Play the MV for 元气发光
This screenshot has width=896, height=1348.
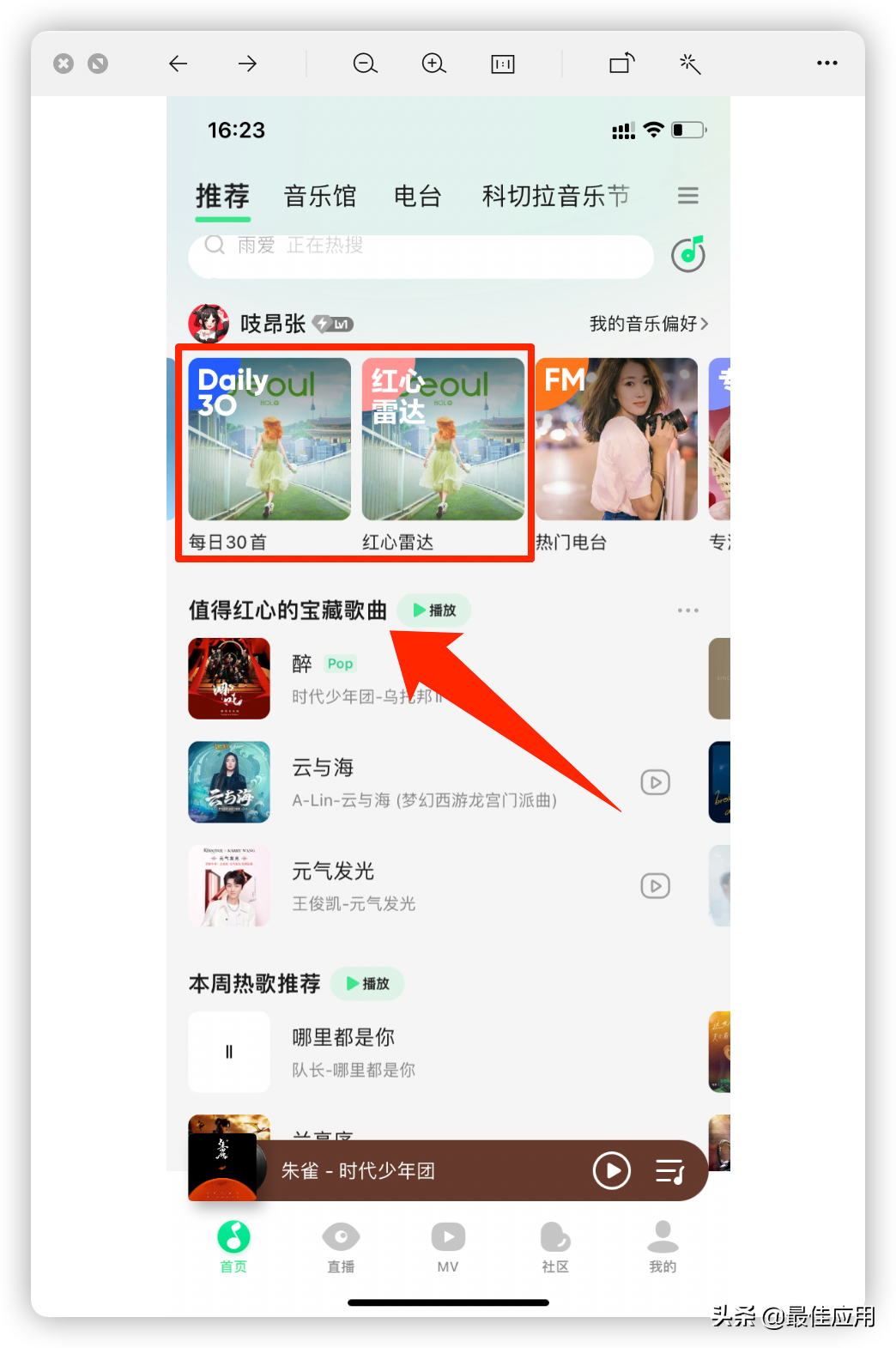655,886
